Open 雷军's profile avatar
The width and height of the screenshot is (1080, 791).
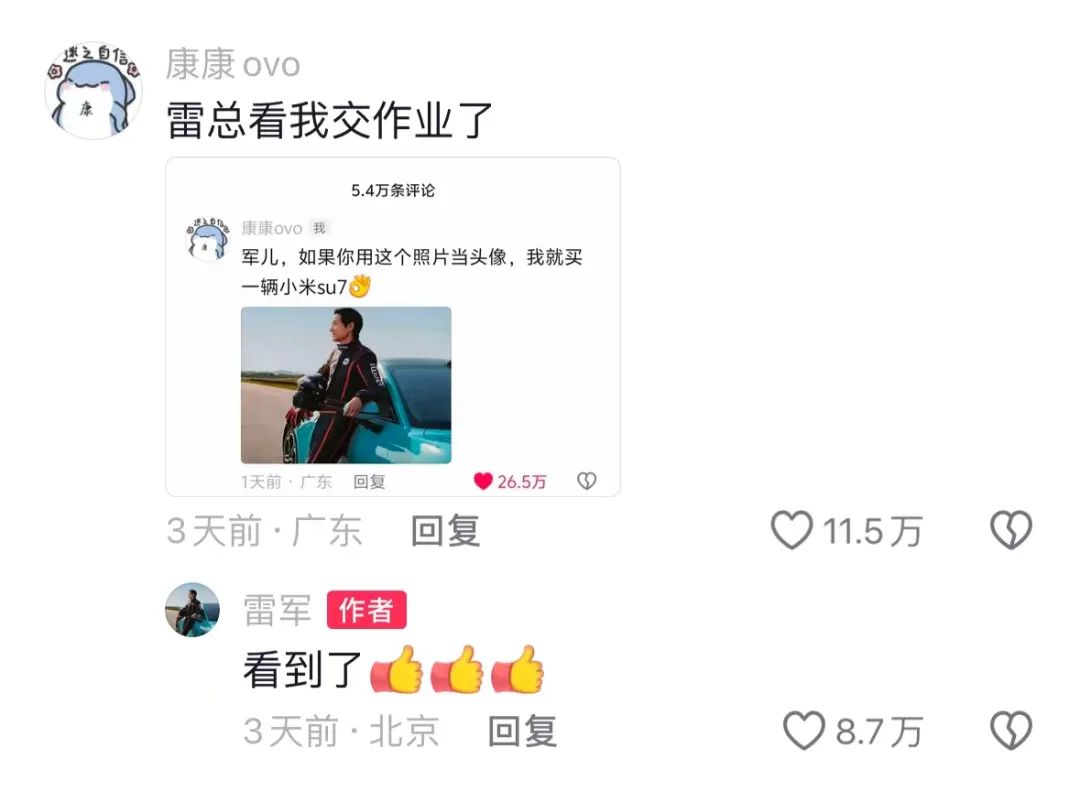click(x=192, y=610)
